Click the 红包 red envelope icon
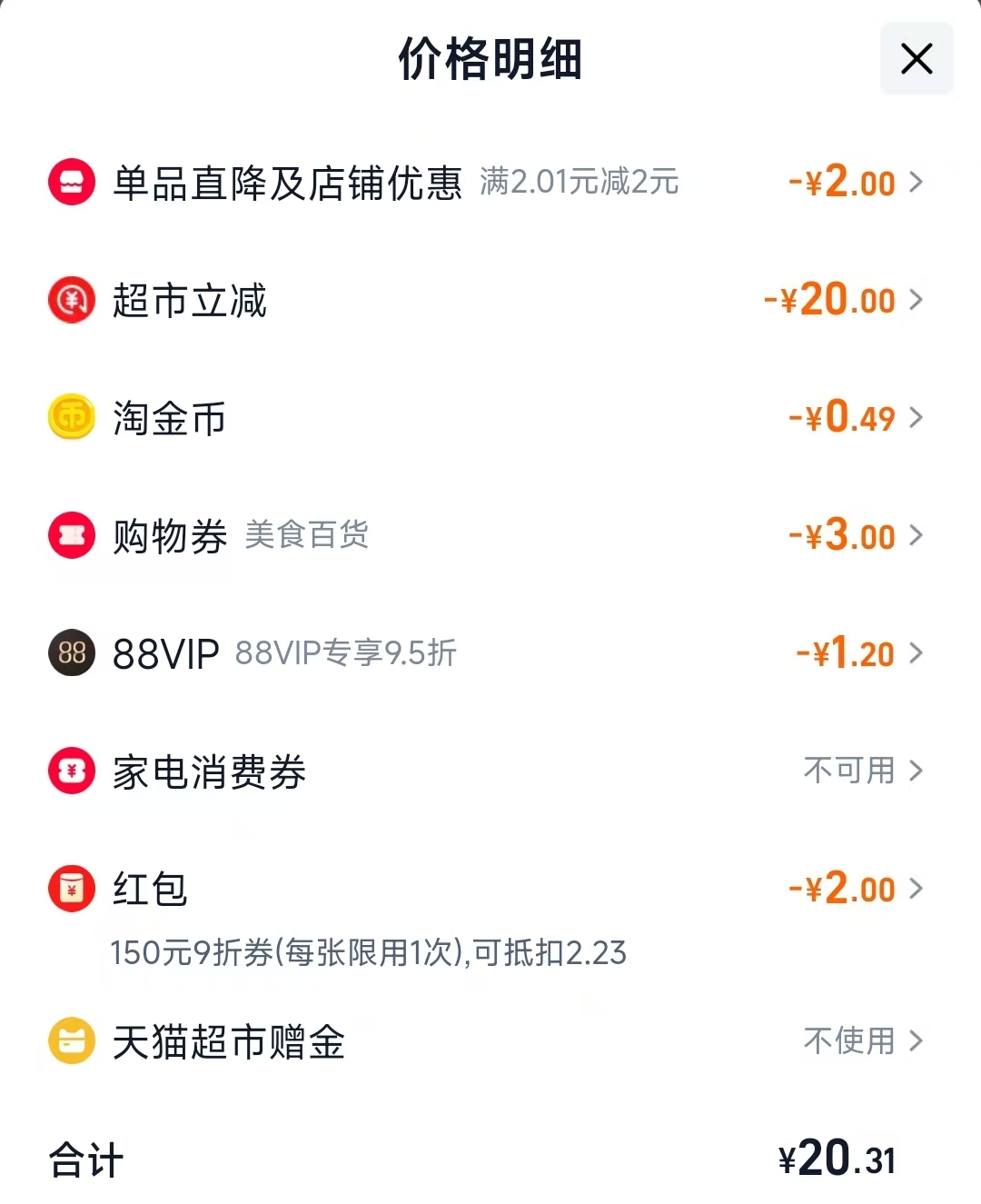 pos(71,889)
